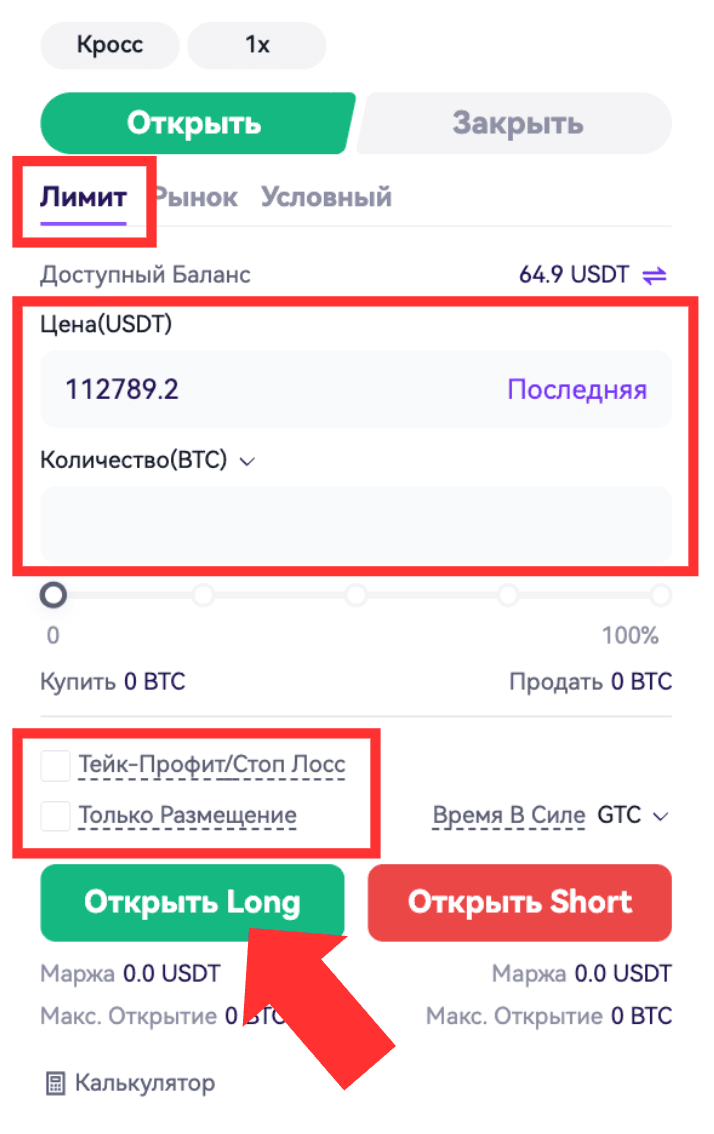Expand the Количество(BTC) unit dropdown
Viewport: 714px width, 1134px height.
pos(248,461)
